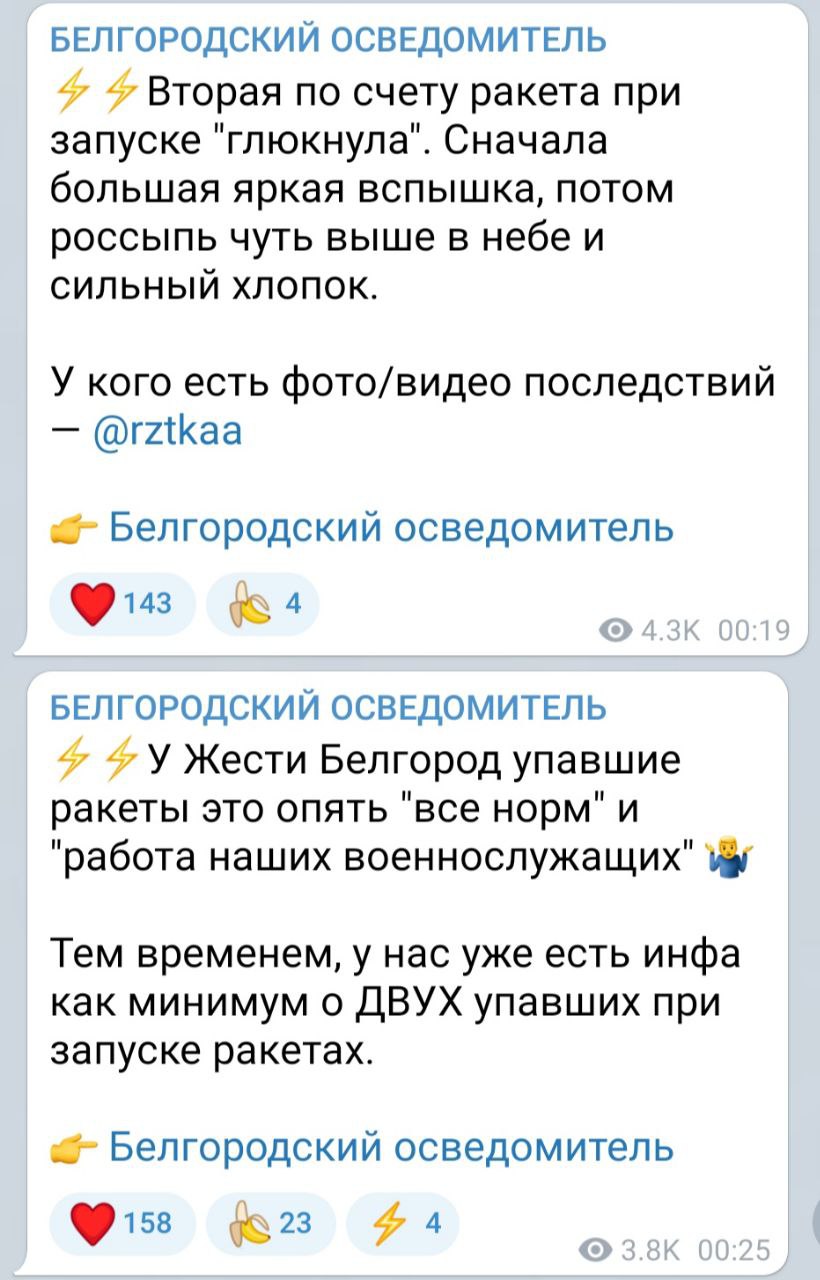Tap the heart reaction showing 143
This screenshot has width=820, height=1280.
pyautogui.click(x=121, y=604)
